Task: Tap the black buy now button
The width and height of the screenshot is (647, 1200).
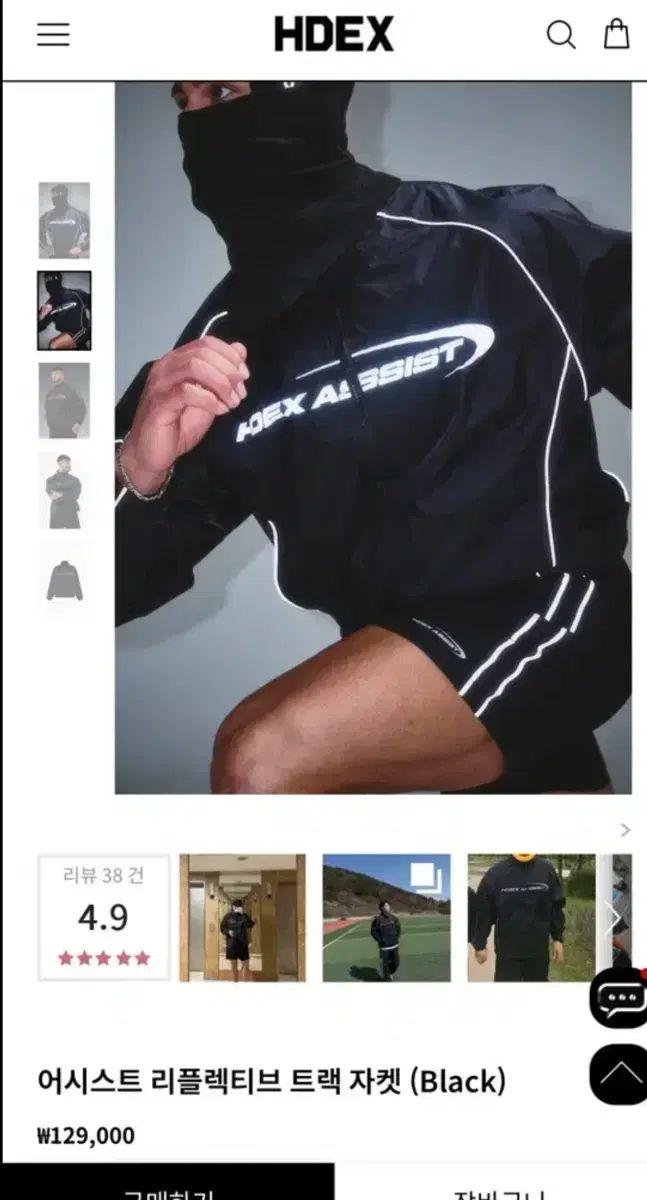Action: (167, 1182)
